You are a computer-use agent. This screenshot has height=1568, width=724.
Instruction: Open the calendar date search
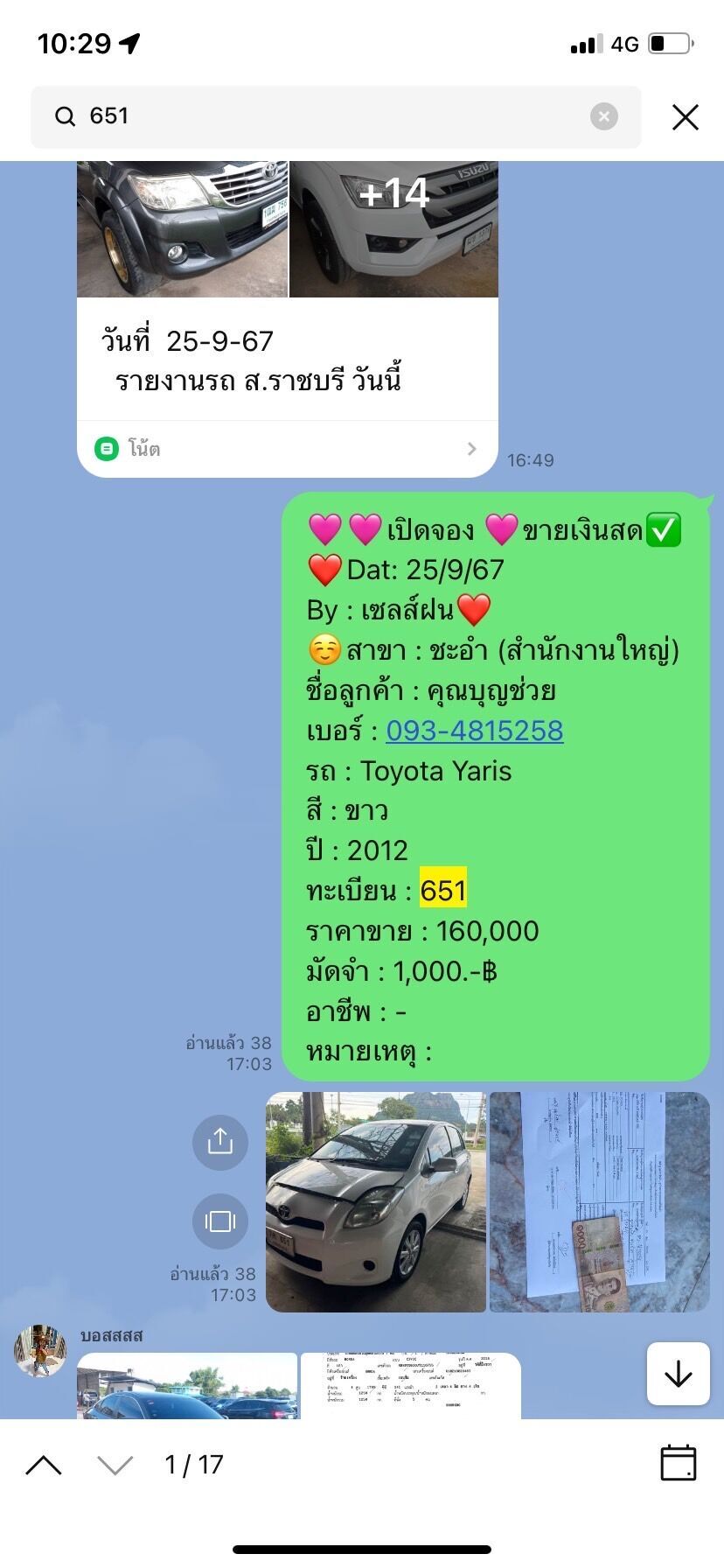[x=679, y=1463]
